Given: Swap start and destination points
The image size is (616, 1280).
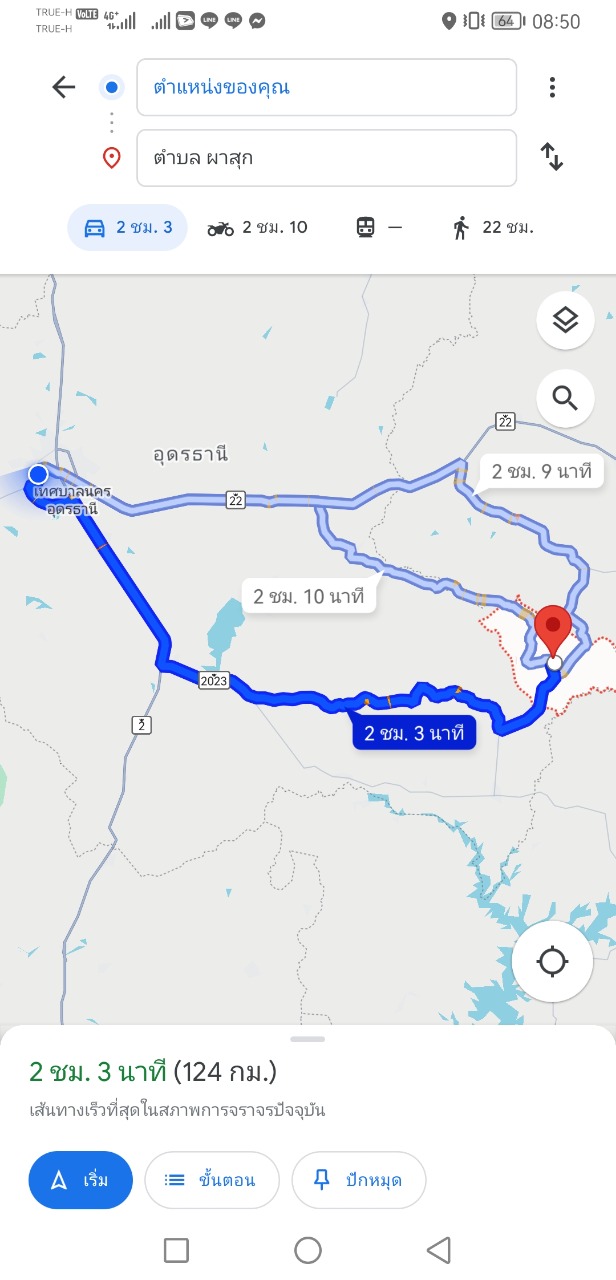Looking at the screenshot, I should coord(552,157).
